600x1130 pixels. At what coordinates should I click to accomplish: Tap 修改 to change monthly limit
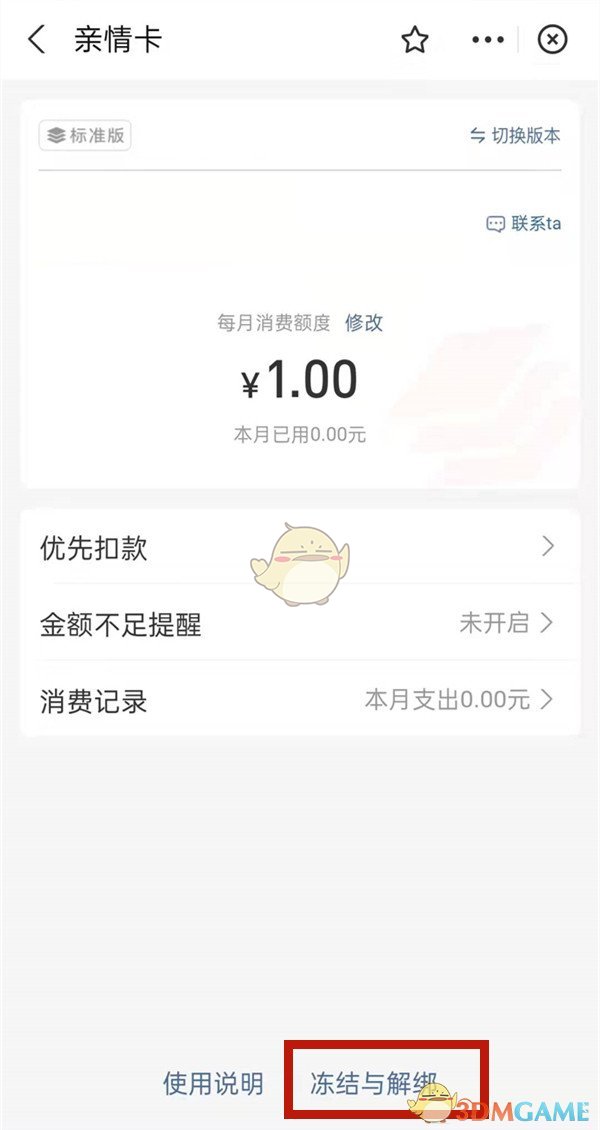[364, 323]
